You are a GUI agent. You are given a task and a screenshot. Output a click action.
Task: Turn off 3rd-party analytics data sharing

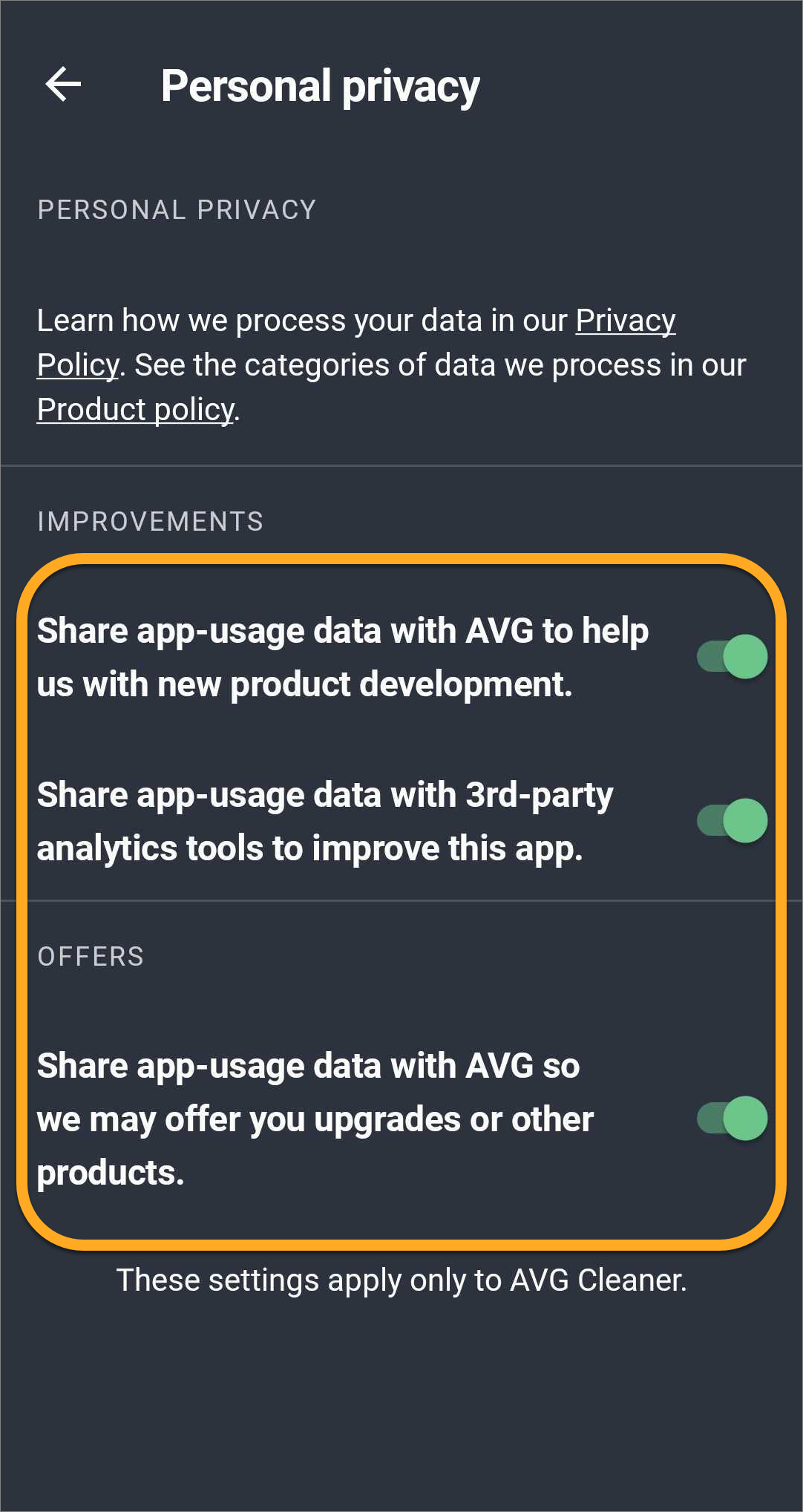click(732, 820)
